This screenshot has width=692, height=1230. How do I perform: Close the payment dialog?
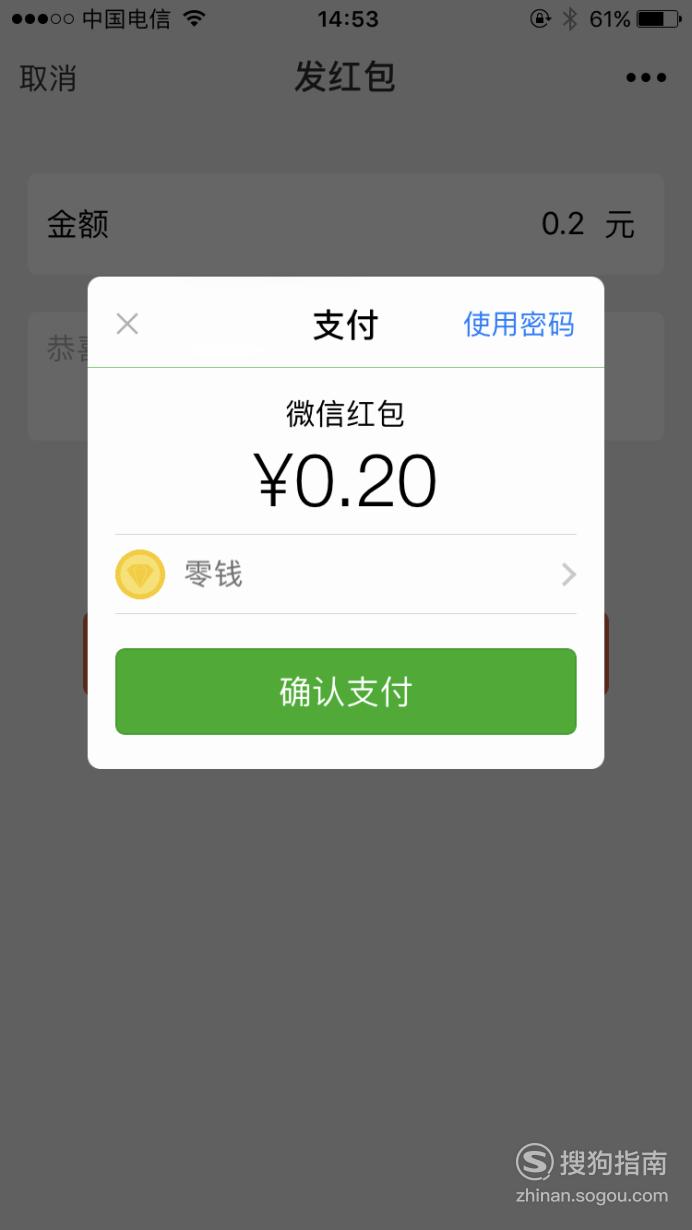(127, 324)
